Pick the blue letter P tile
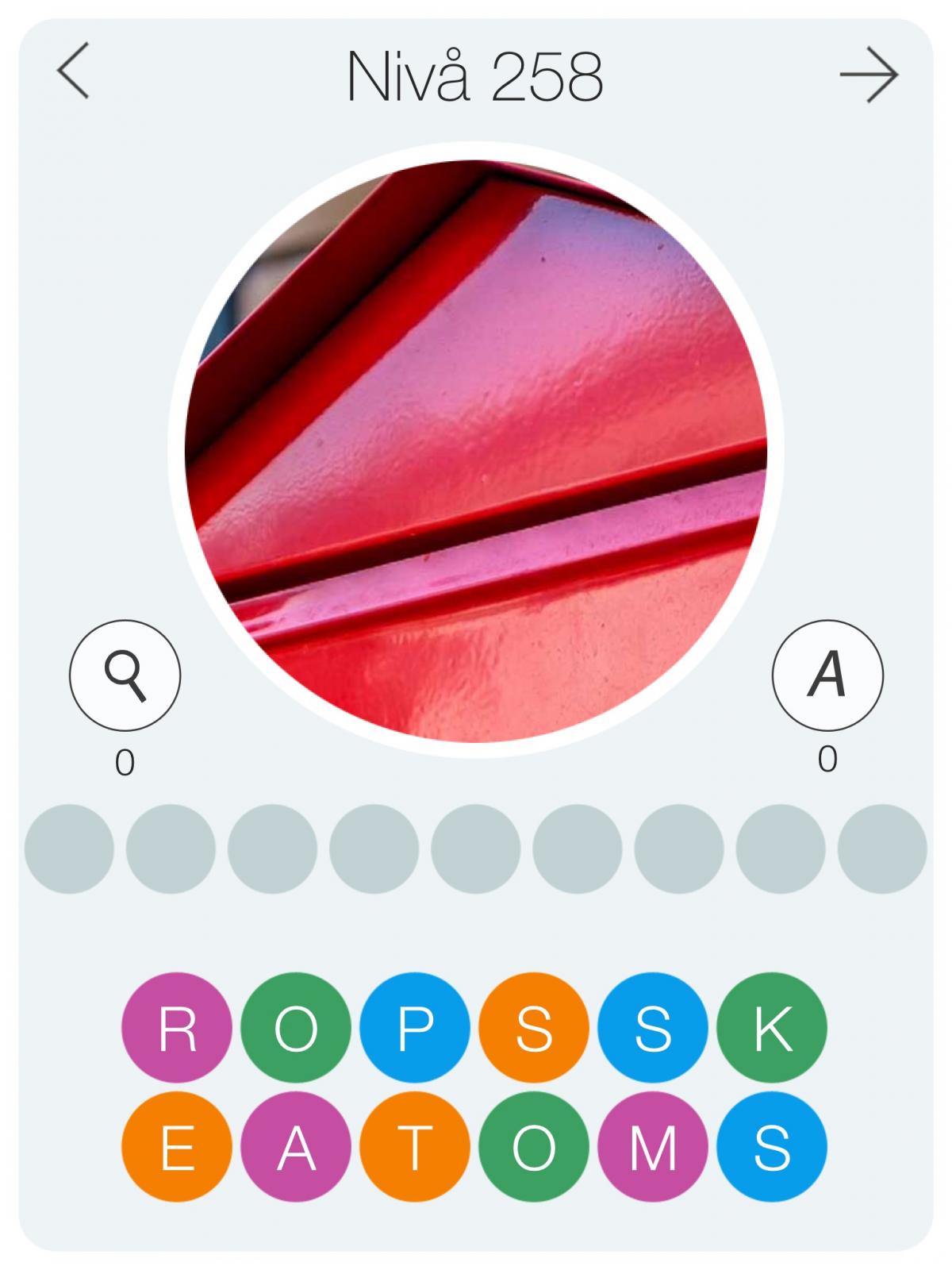 point(415,1028)
